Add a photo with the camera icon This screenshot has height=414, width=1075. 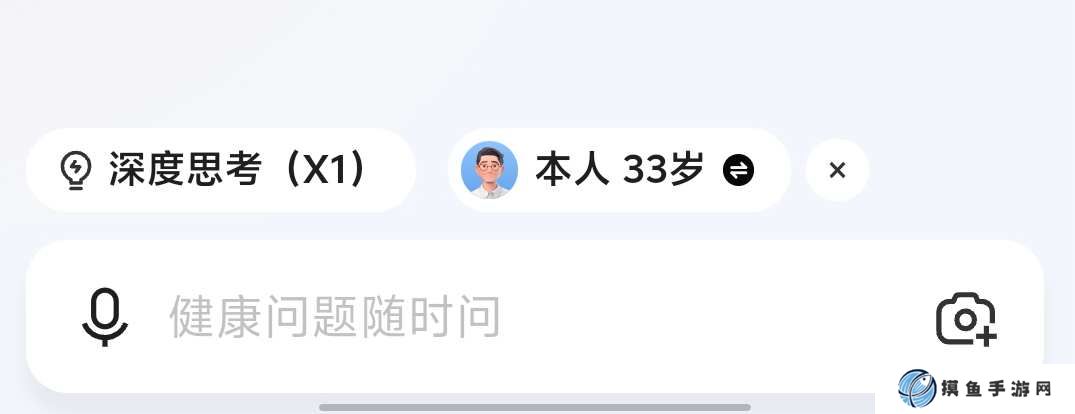(965, 319)
